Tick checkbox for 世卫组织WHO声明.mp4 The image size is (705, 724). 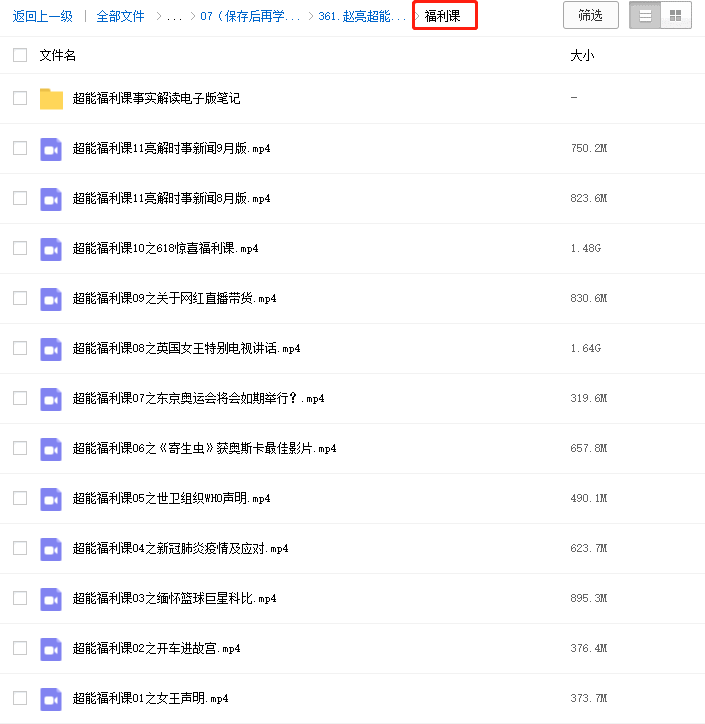point(20,498)
